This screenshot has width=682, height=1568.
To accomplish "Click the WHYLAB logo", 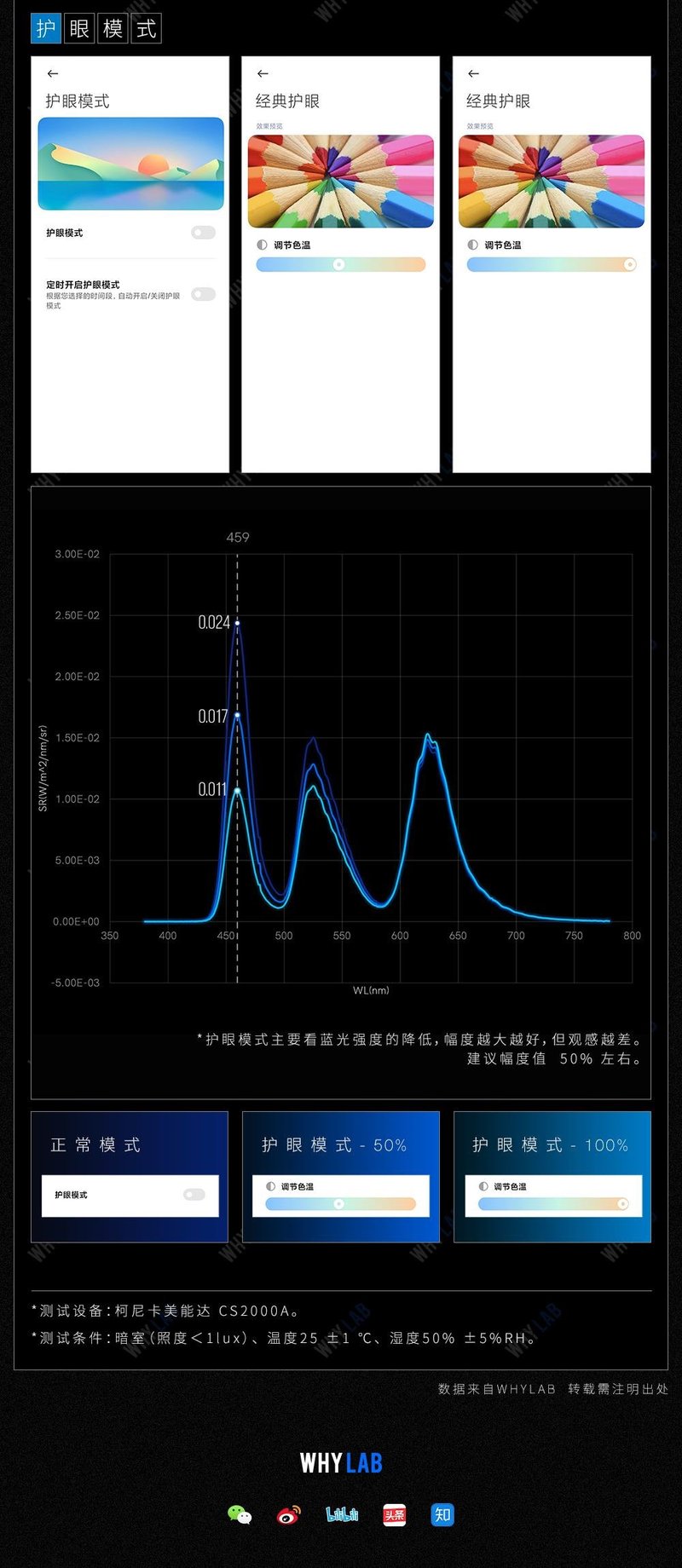I will 340,1462.
